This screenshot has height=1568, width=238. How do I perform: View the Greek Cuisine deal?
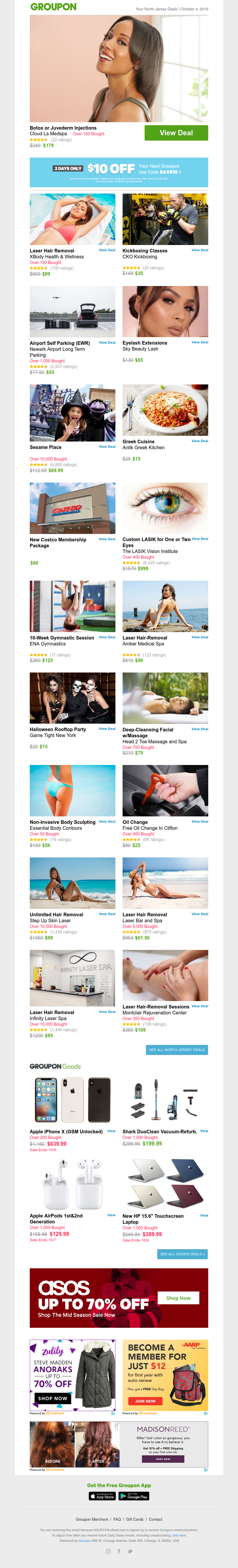point(200,441)
